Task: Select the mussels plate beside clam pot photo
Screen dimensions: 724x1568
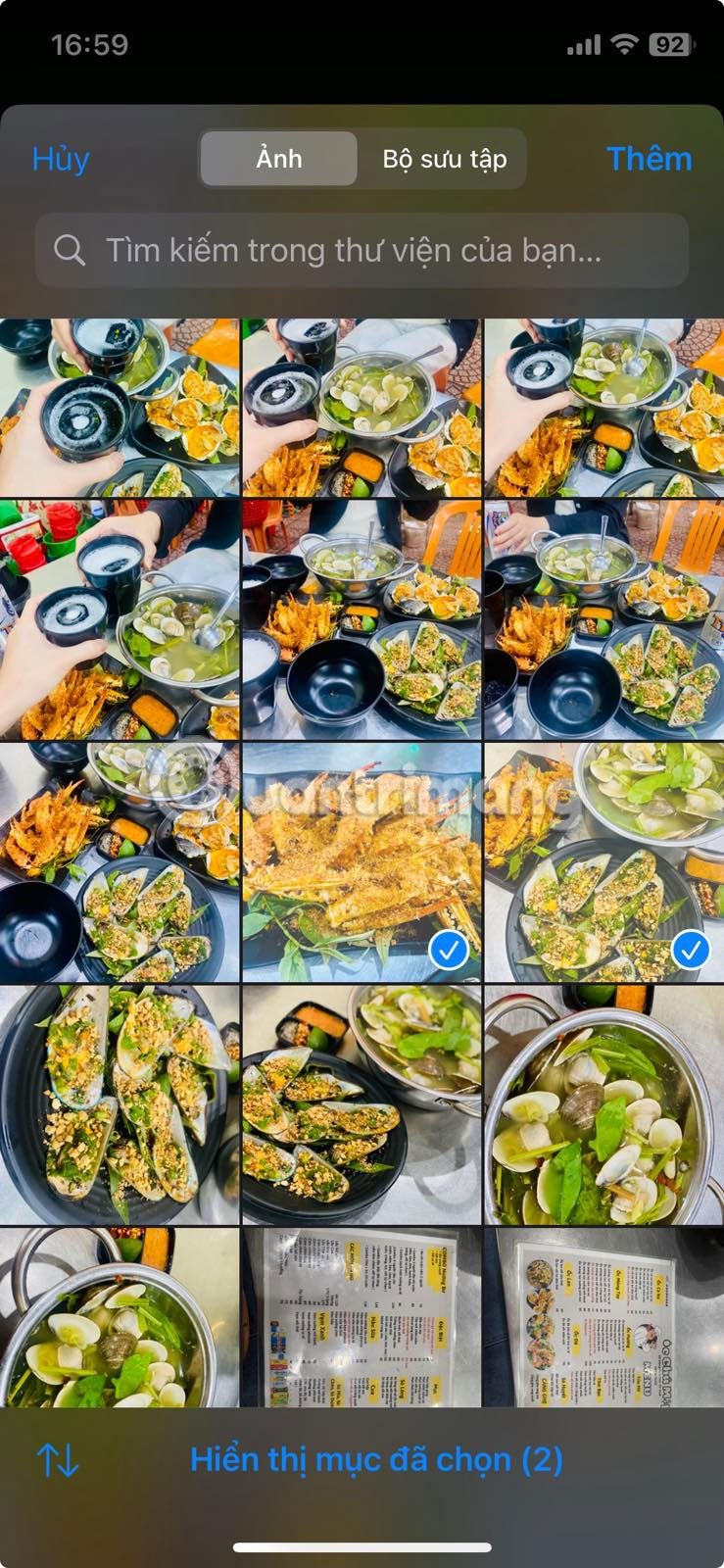Action: 362,1104
